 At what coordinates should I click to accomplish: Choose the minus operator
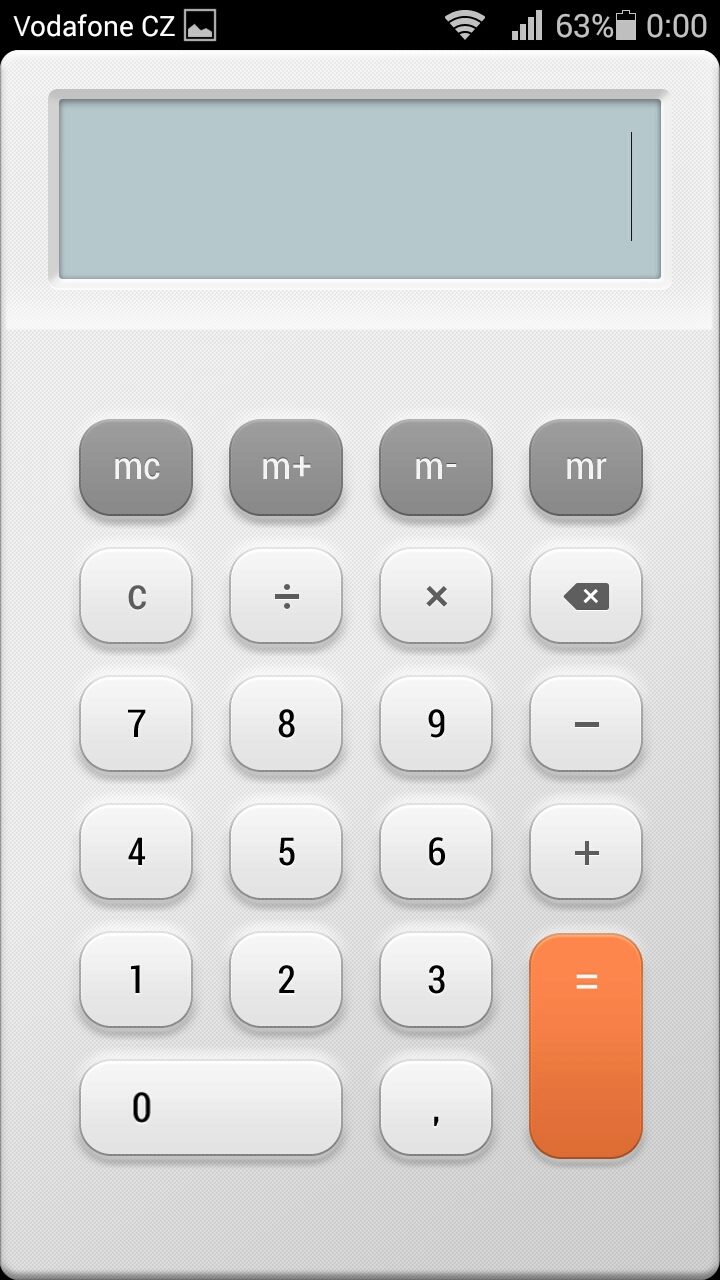(x=586, y=723)
